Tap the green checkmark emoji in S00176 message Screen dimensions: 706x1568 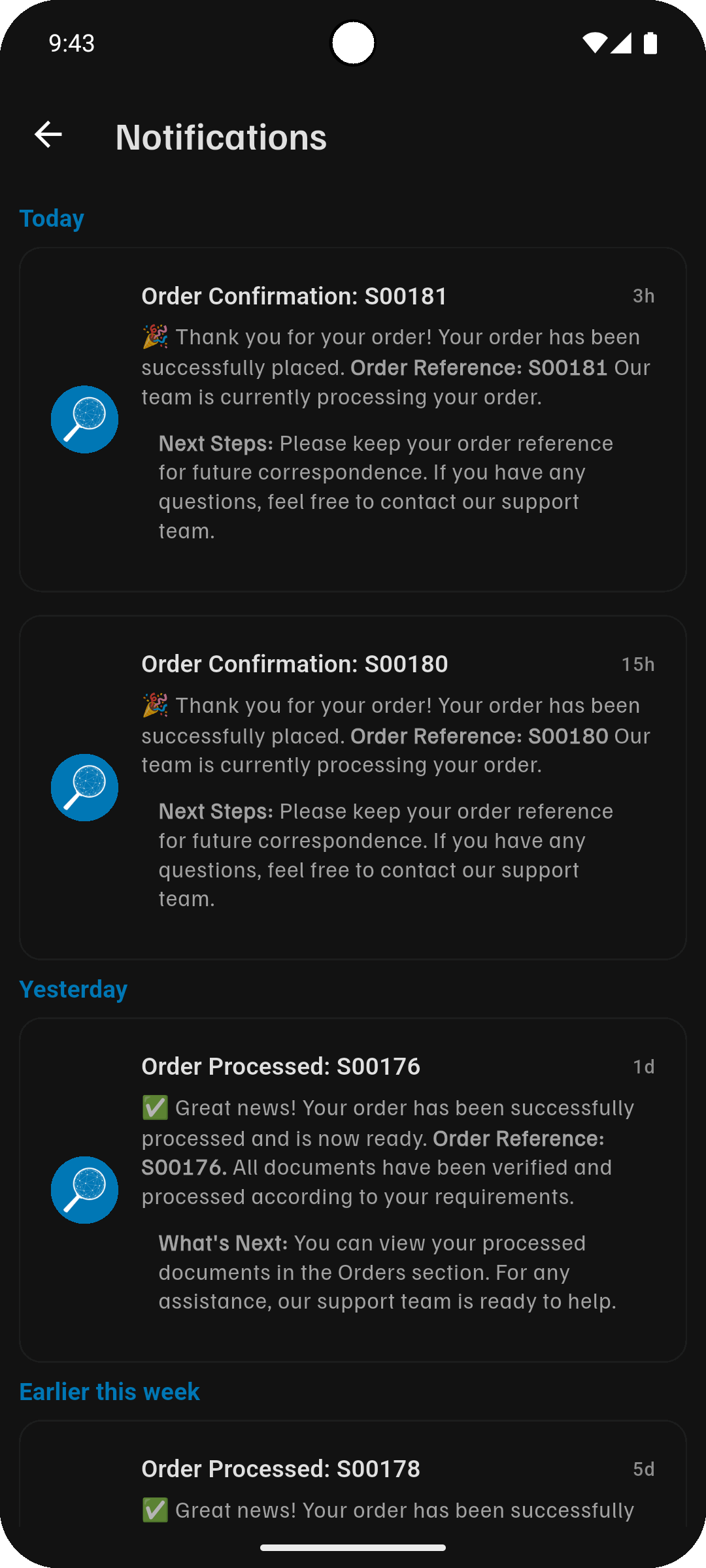coord(154,1106)
